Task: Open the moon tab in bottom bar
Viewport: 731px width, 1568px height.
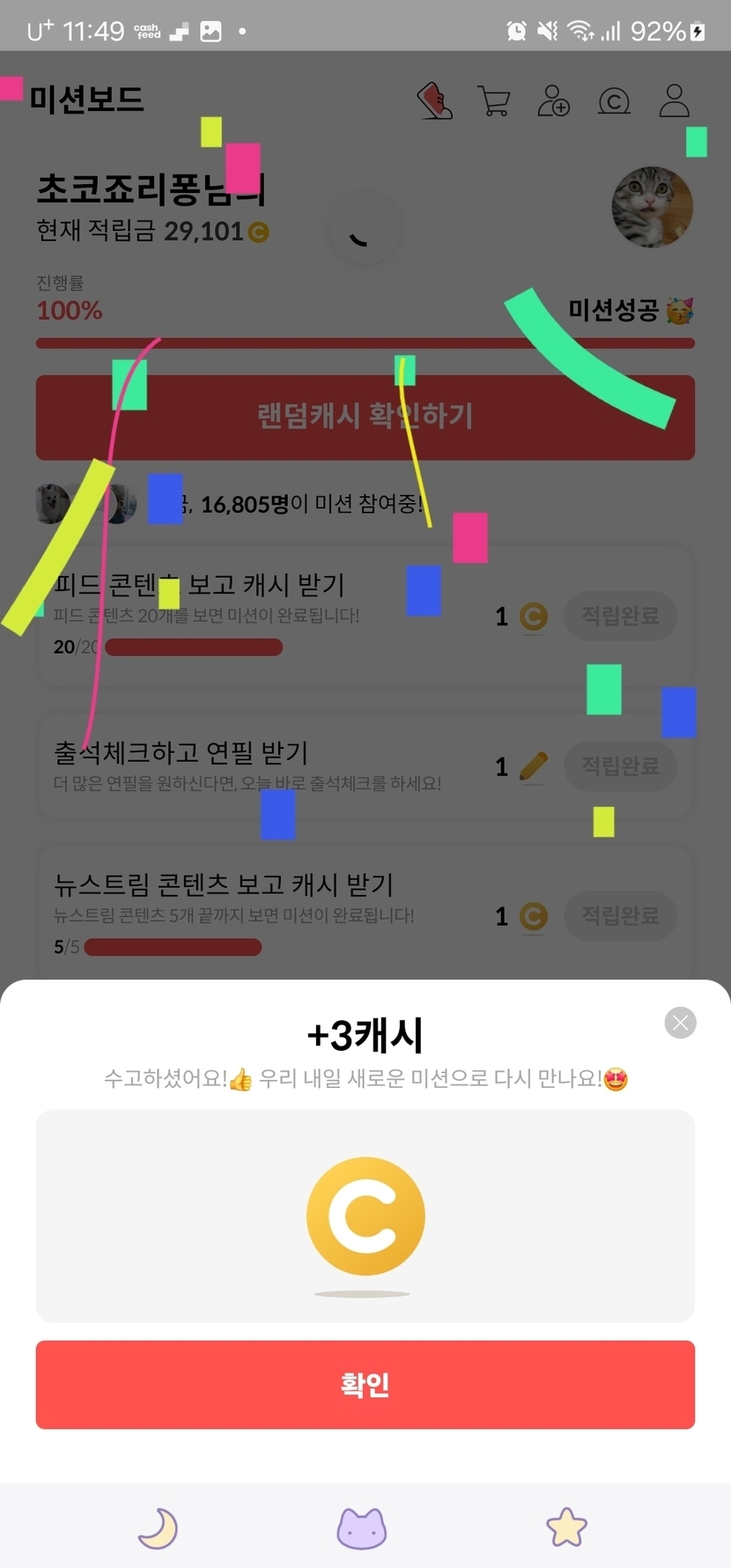Action: (158, 1527)
